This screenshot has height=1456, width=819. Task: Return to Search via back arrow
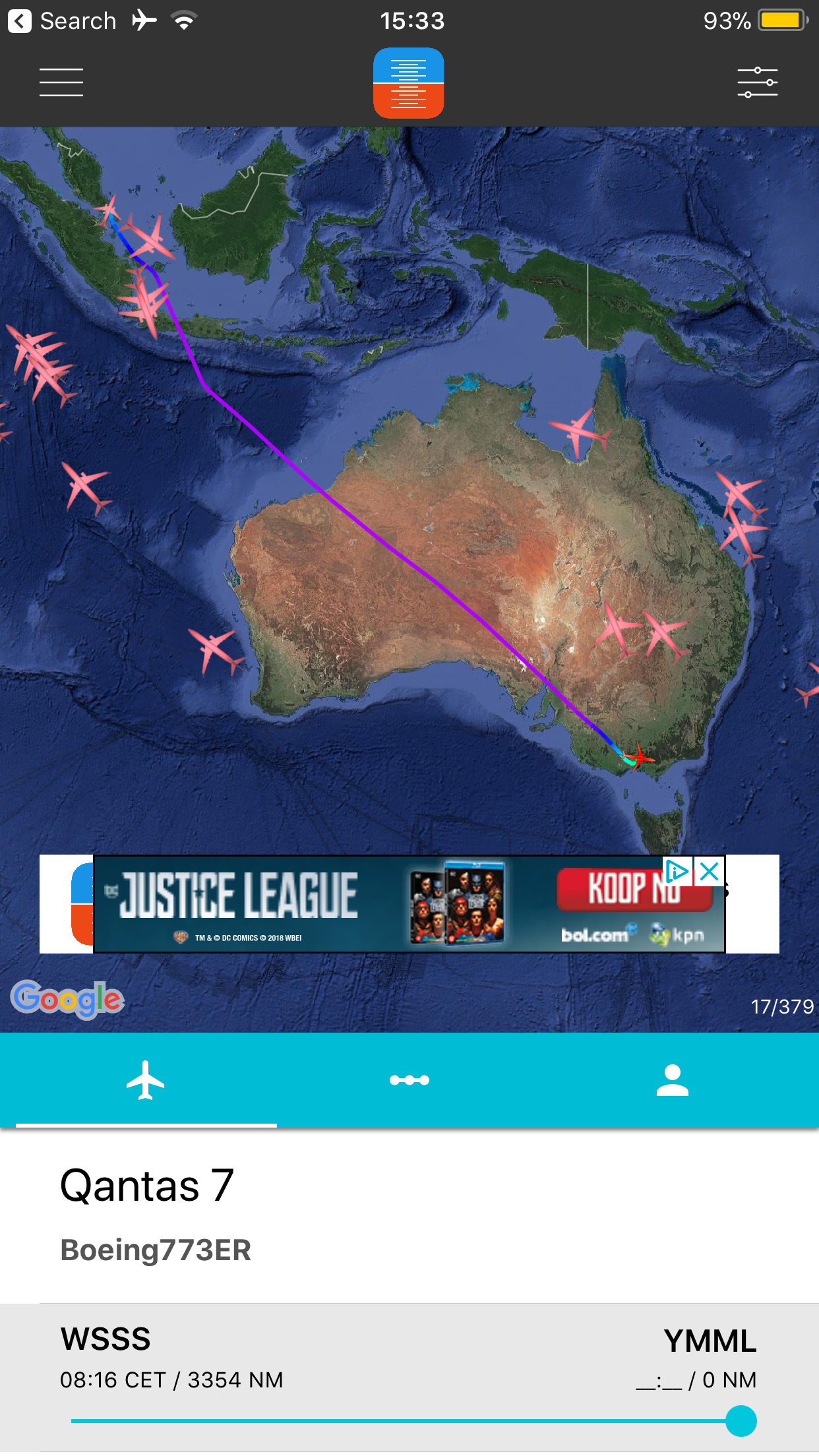point(20,21)
